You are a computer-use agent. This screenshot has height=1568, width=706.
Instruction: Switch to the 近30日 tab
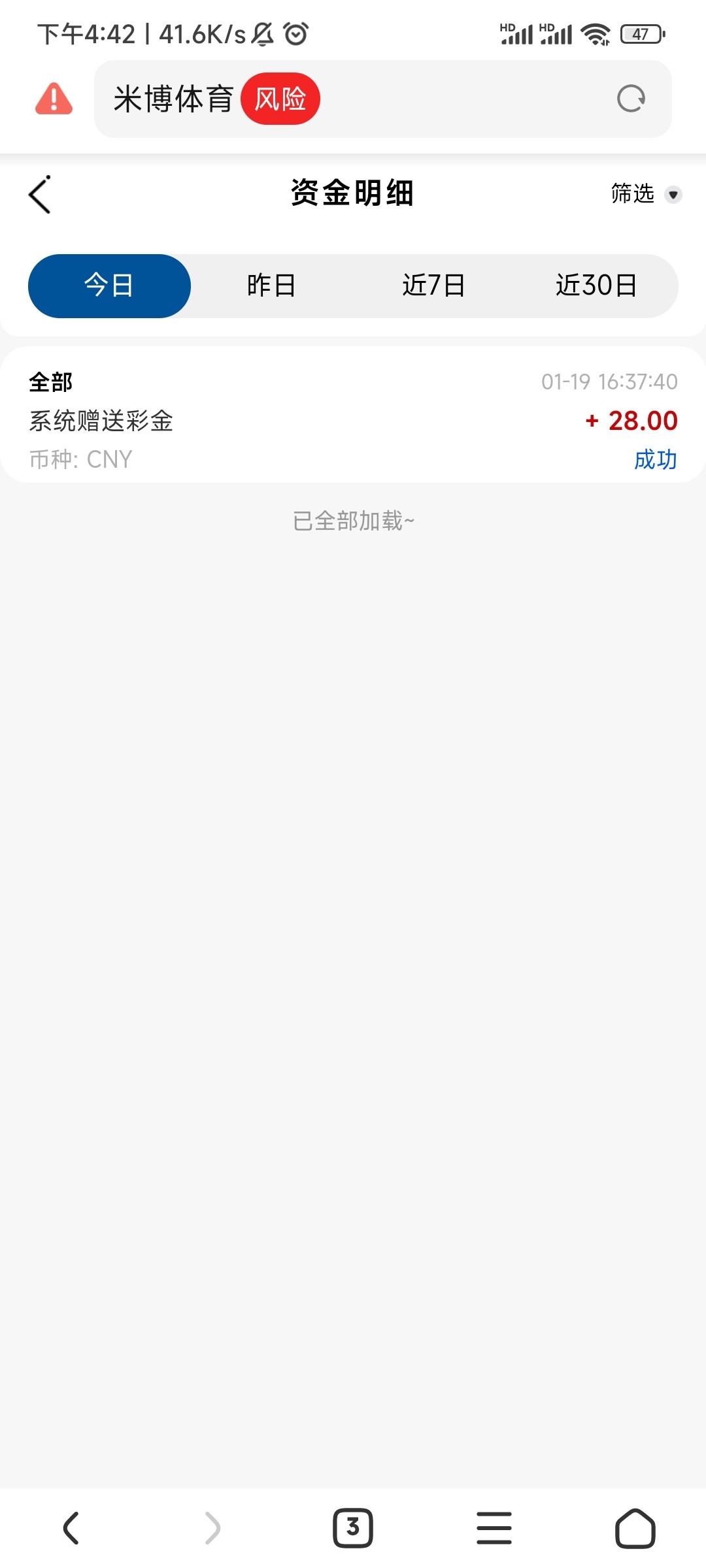[x=596, y=286]
